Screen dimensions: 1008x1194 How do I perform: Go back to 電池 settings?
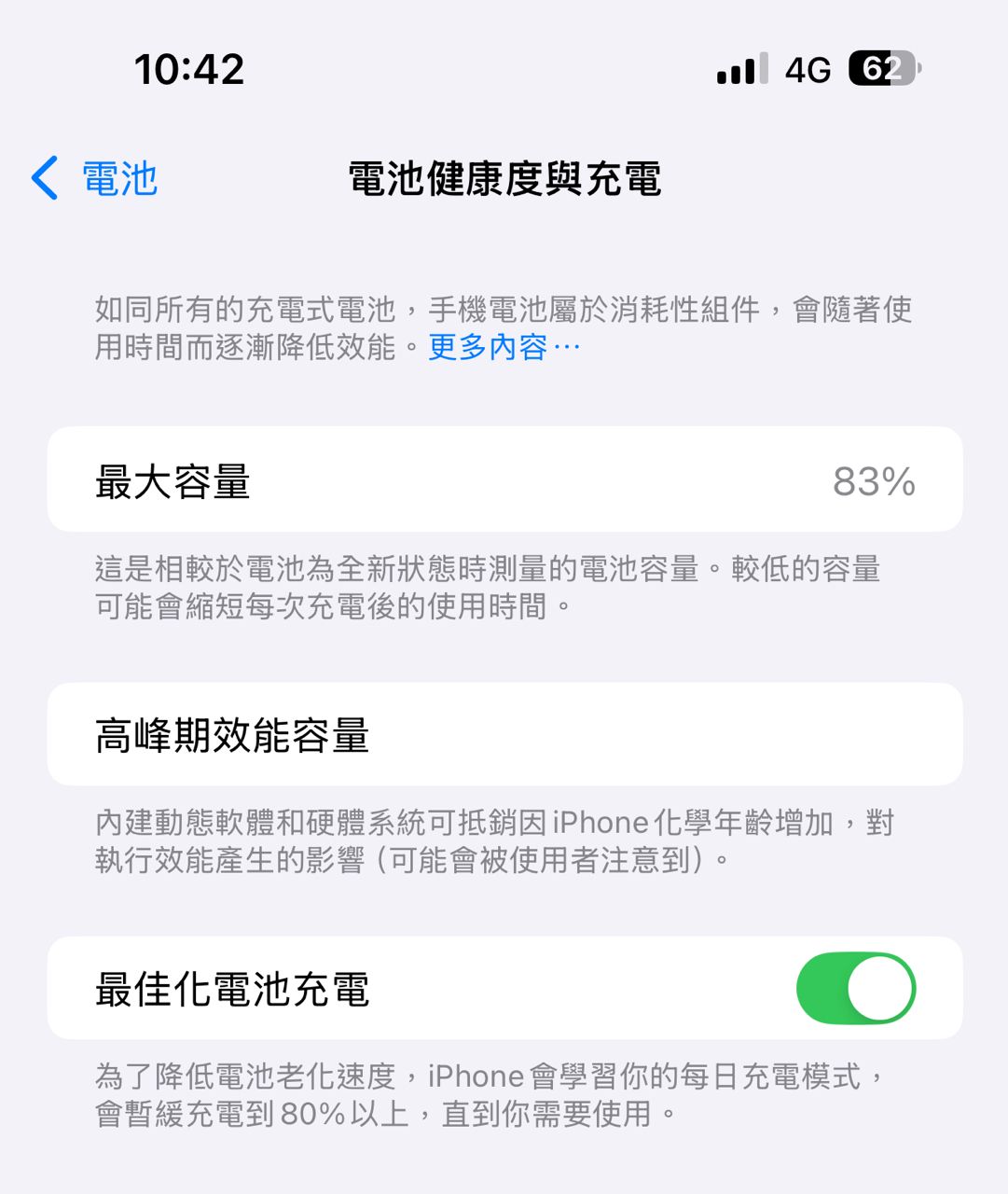pos(95,178)
